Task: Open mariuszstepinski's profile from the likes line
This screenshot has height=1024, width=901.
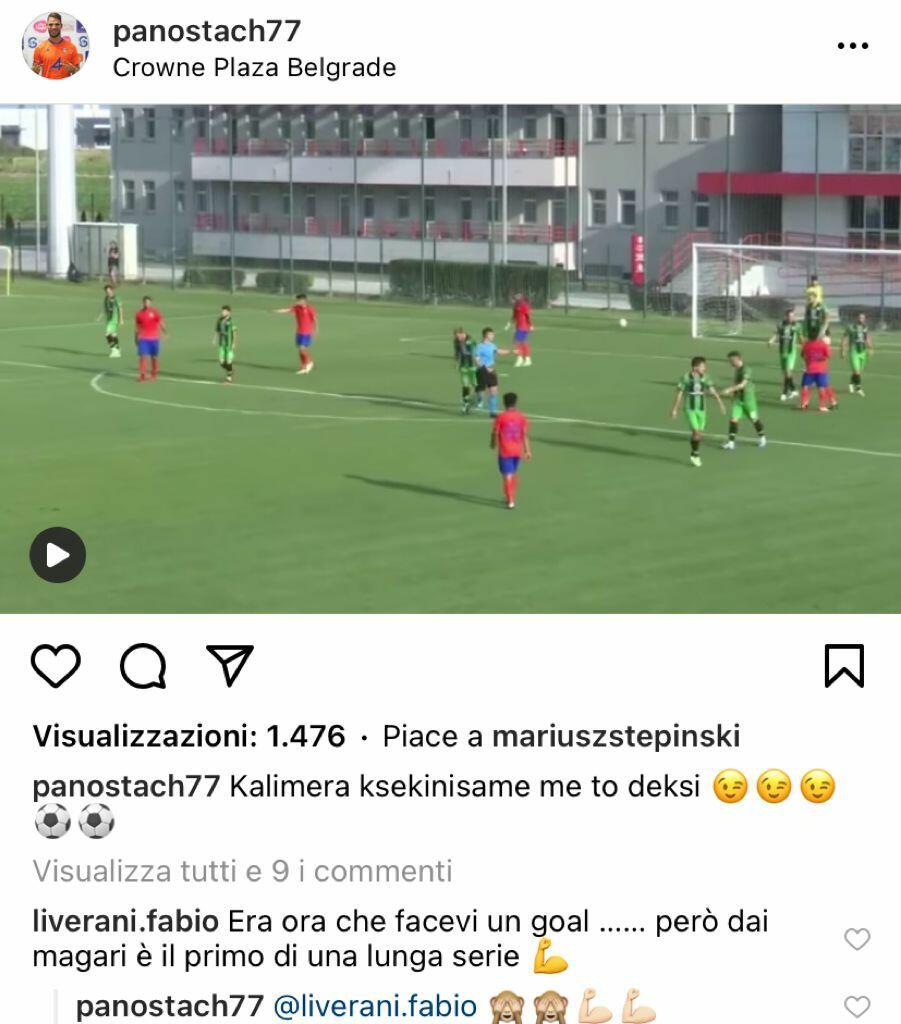Action: pyautogui.click(x=616, y=737)
